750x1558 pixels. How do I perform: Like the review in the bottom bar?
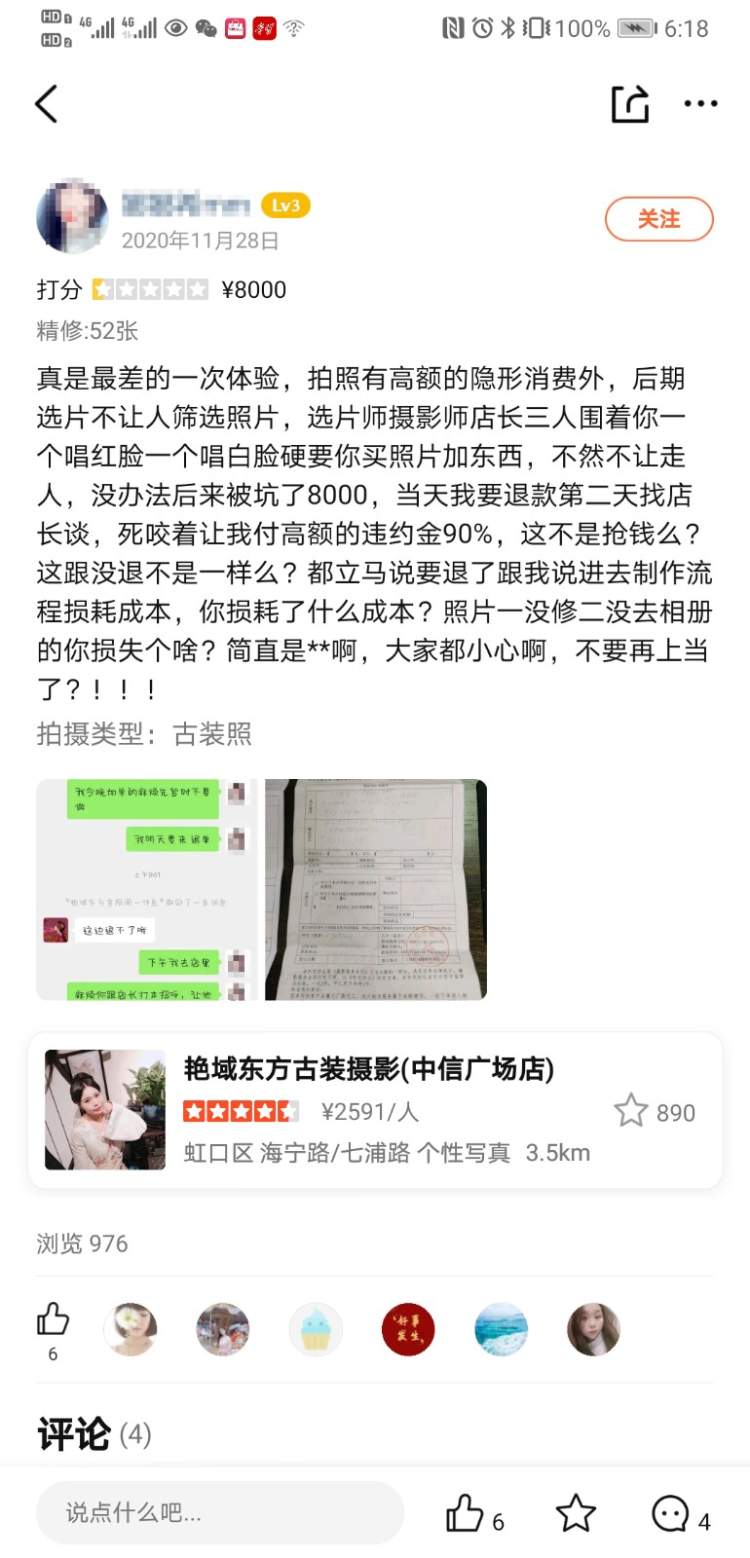click(465, 1513)
